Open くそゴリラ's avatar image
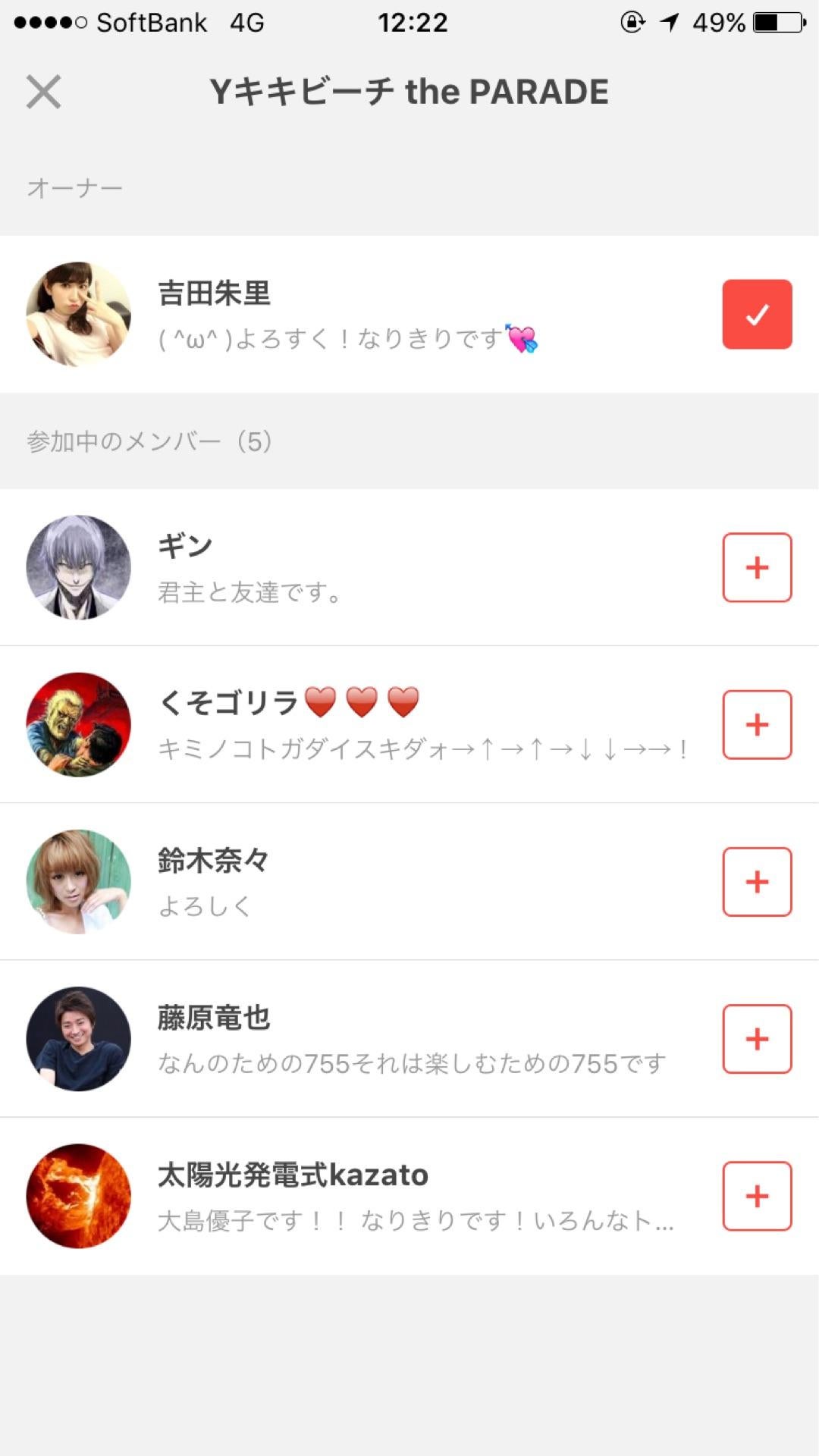This screenshot has height=1456, width=819. tap(78, 725)
